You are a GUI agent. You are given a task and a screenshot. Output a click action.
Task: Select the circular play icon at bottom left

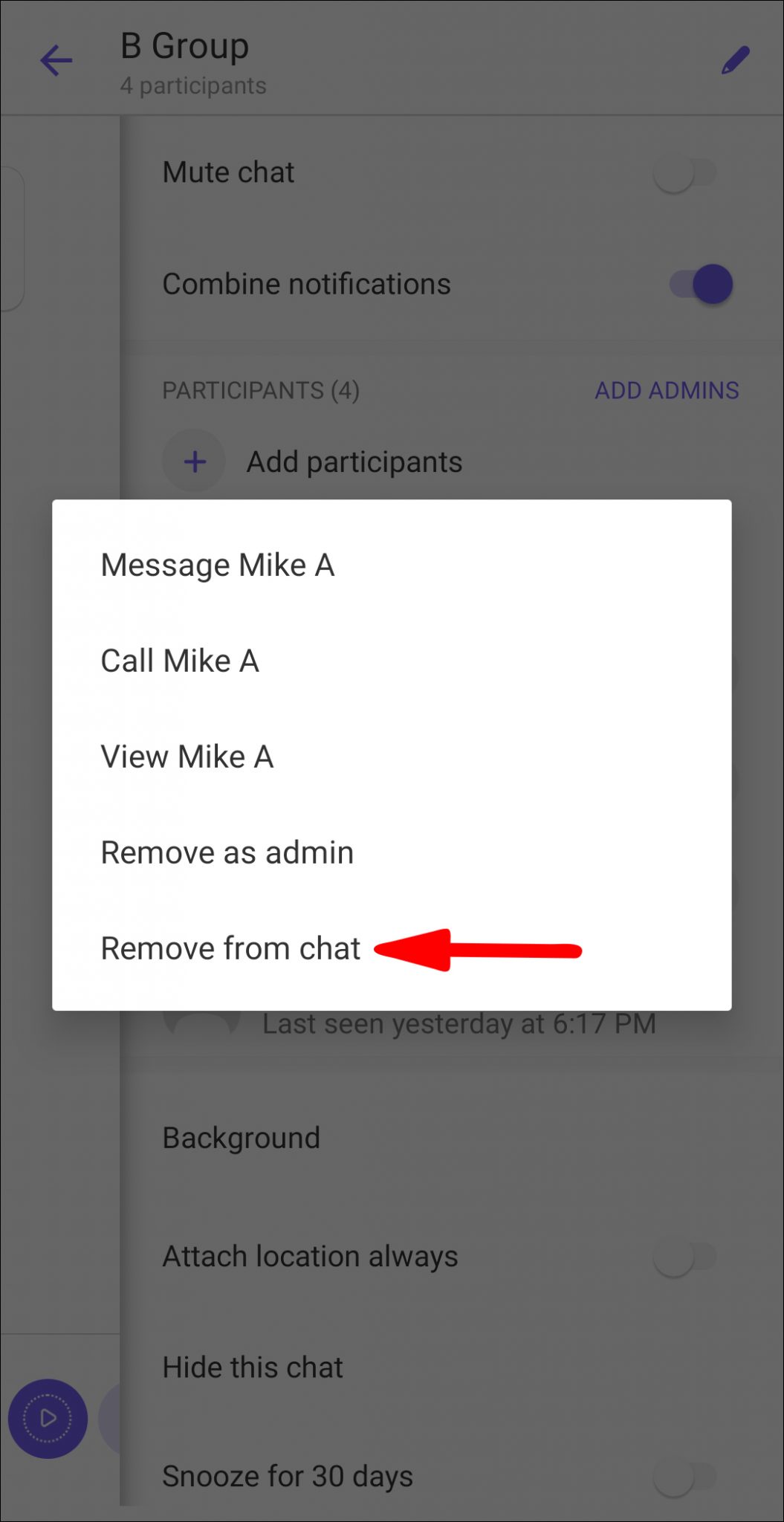click(48, 1418)
